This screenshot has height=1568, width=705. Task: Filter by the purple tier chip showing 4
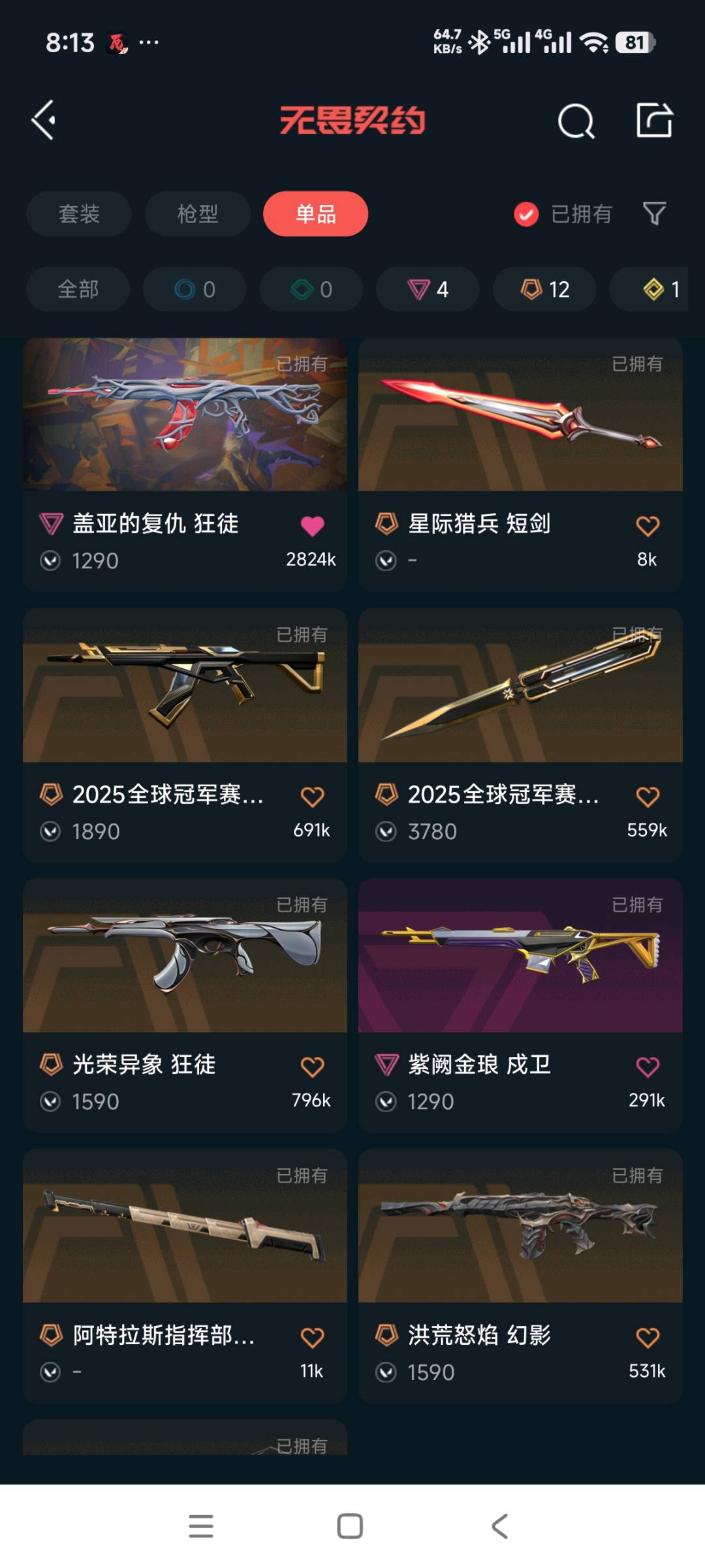[428, 289]
